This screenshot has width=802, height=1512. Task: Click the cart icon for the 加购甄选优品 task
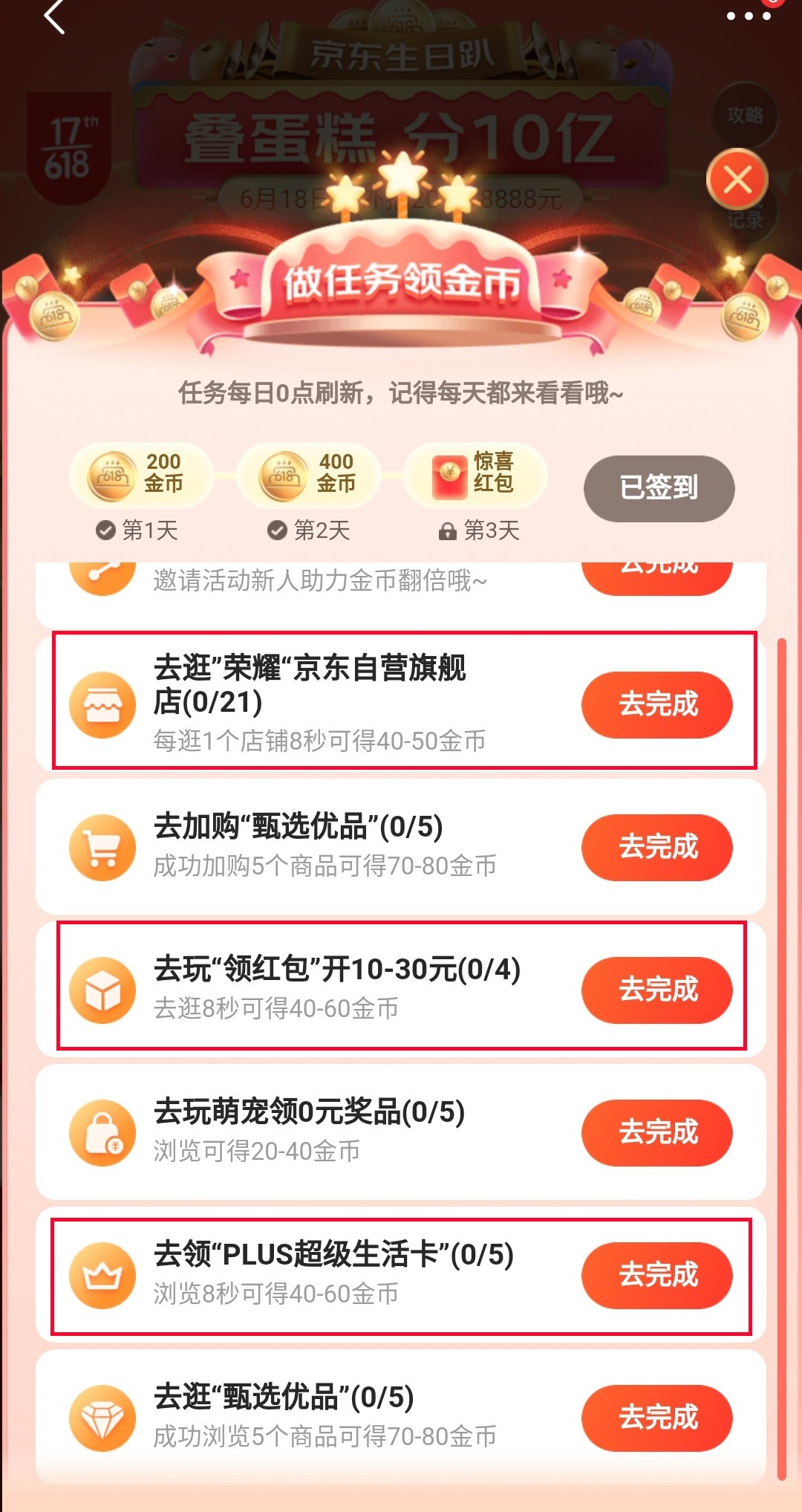pos(102,846)
